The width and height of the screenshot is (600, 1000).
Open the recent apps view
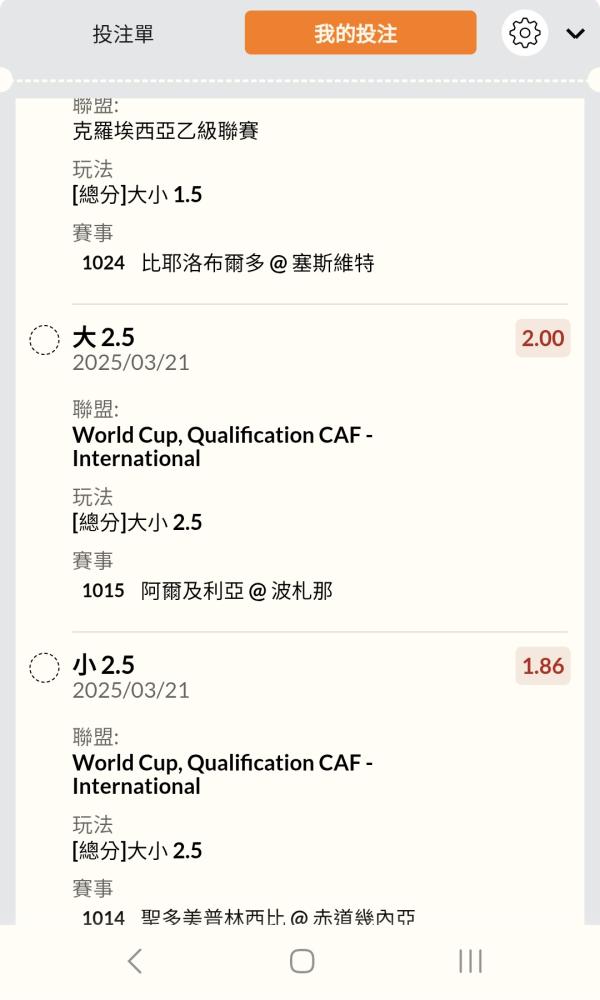(470, 961)
